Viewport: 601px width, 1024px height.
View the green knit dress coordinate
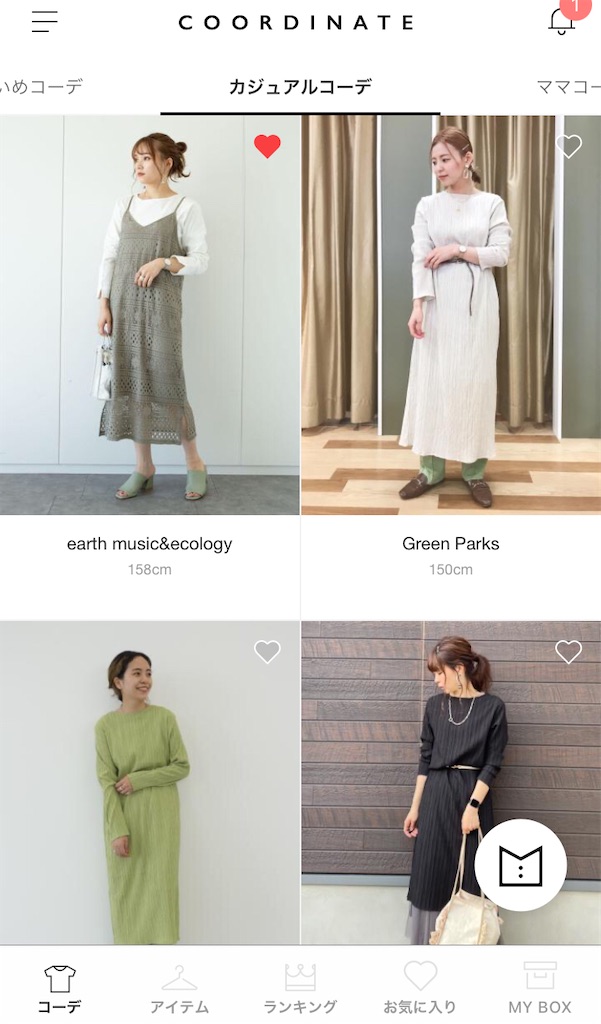pos(150,782)
